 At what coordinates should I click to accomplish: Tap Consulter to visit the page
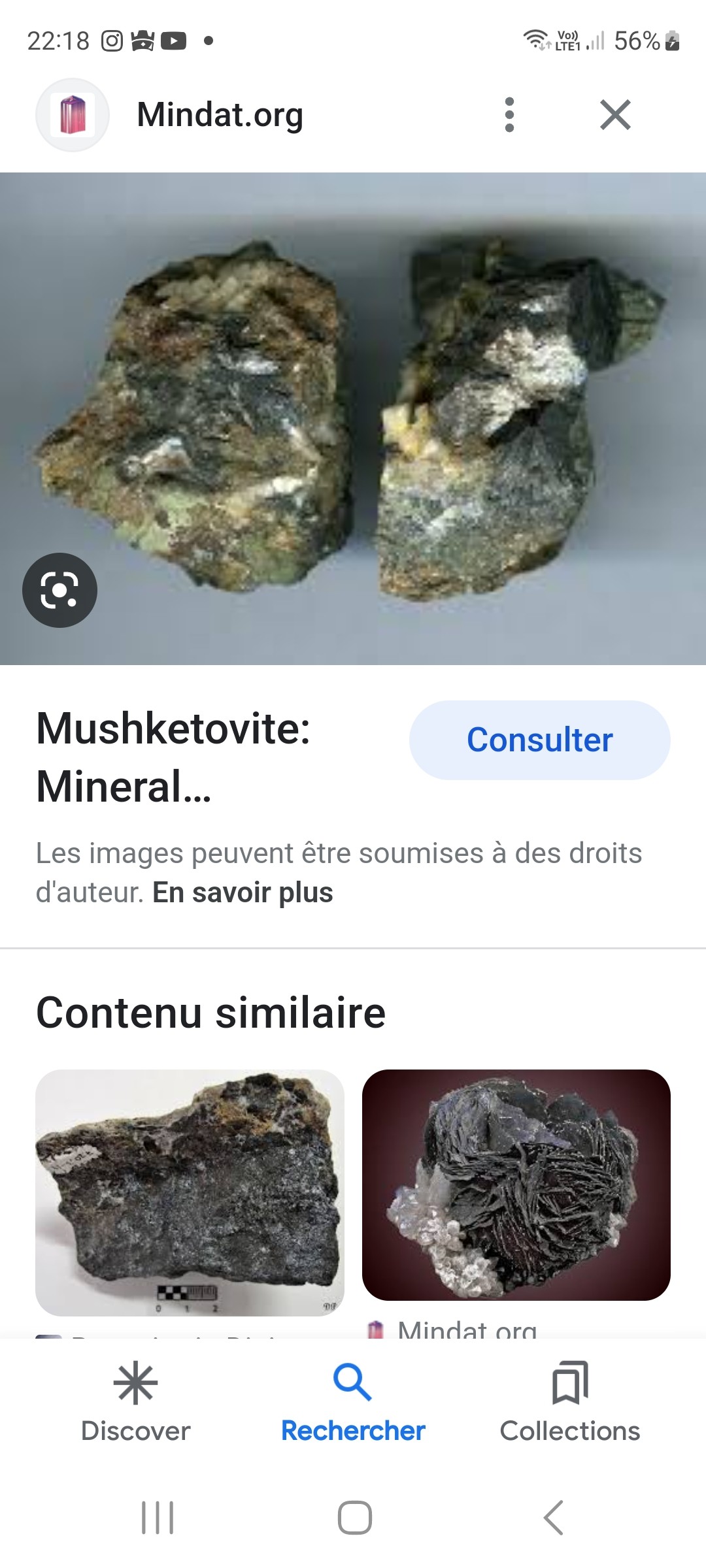click(539, 740)
